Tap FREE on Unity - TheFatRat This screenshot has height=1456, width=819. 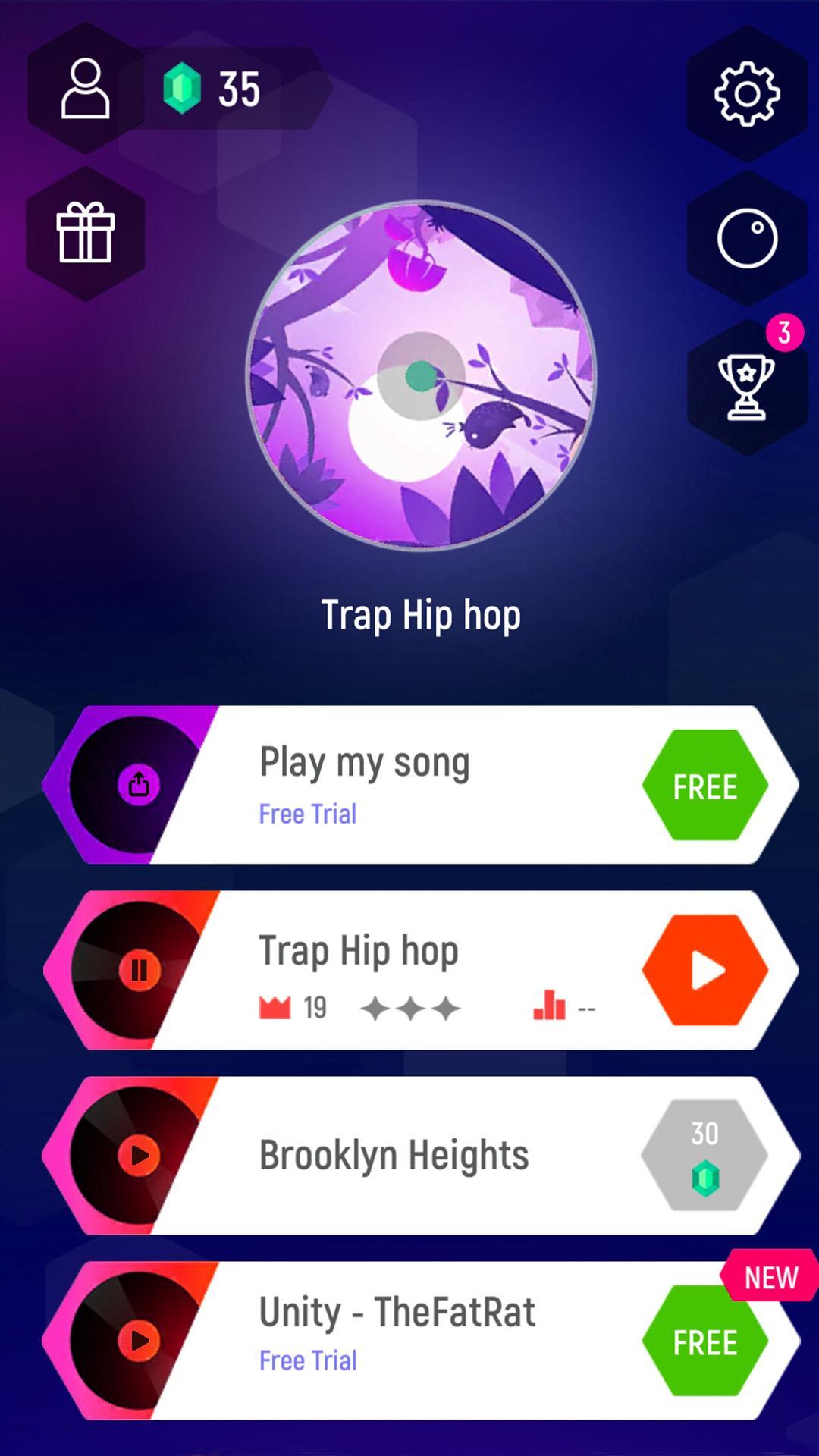(704, 1341)
